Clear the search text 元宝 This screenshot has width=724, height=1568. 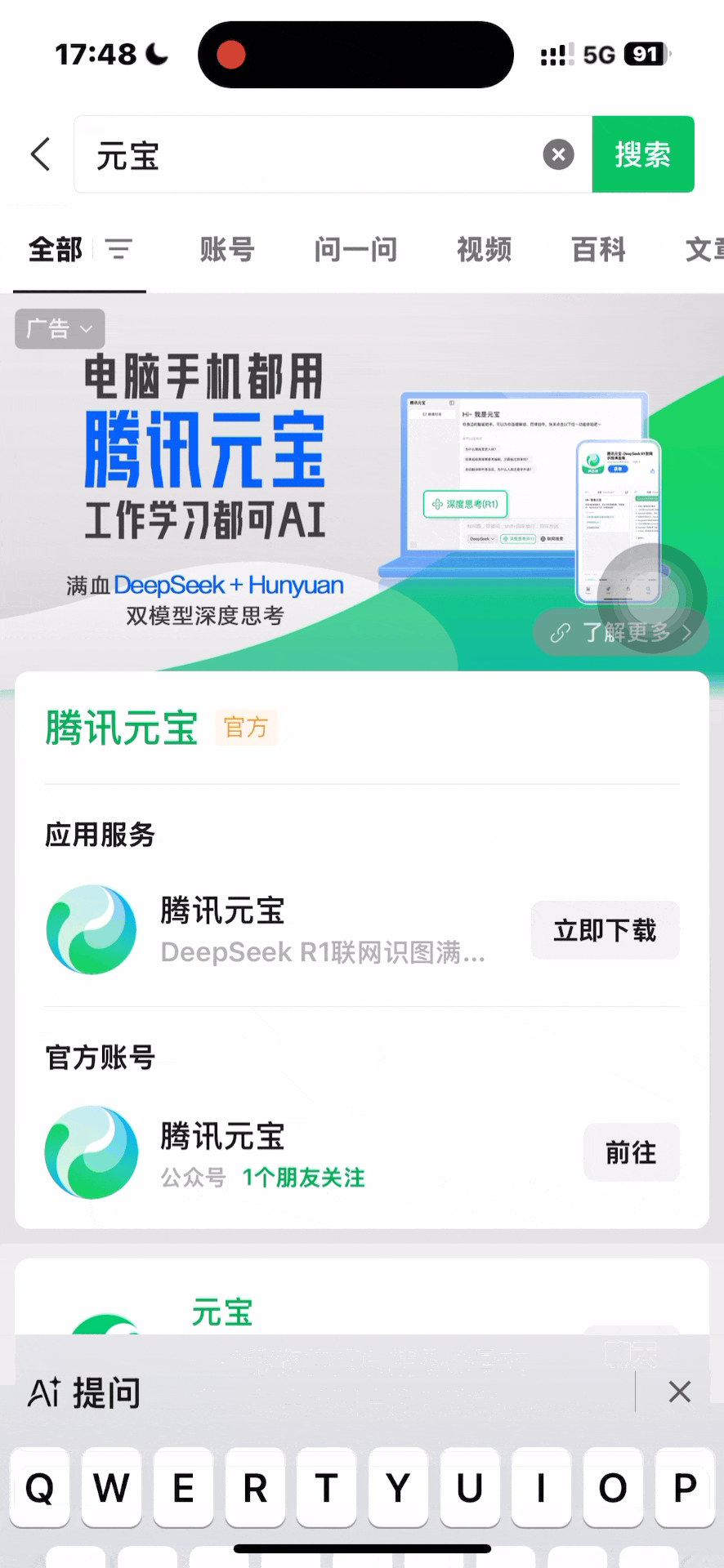tap(558, 154)
